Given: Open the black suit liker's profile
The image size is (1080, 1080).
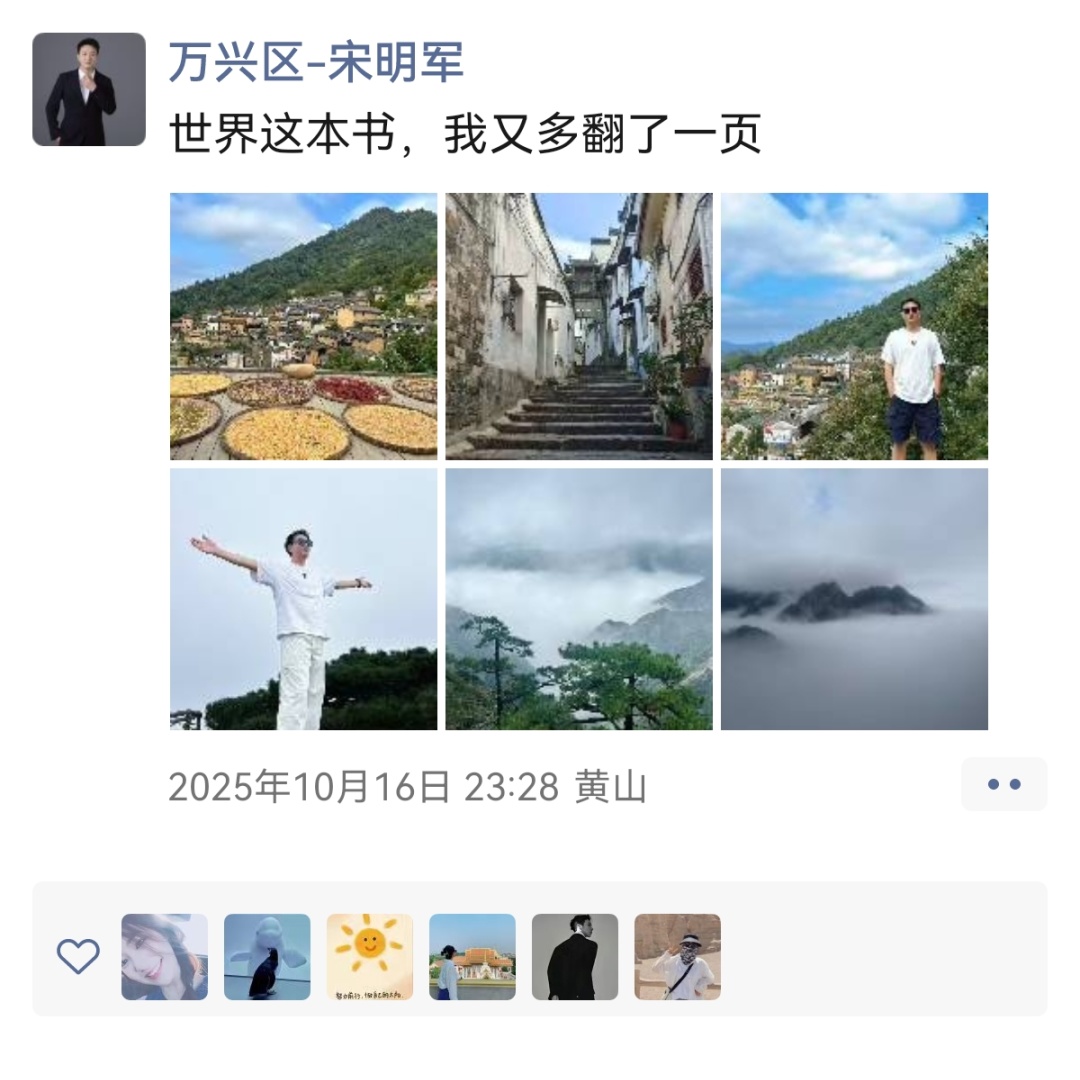Looking at the screenshot, I should coord(575,957).
